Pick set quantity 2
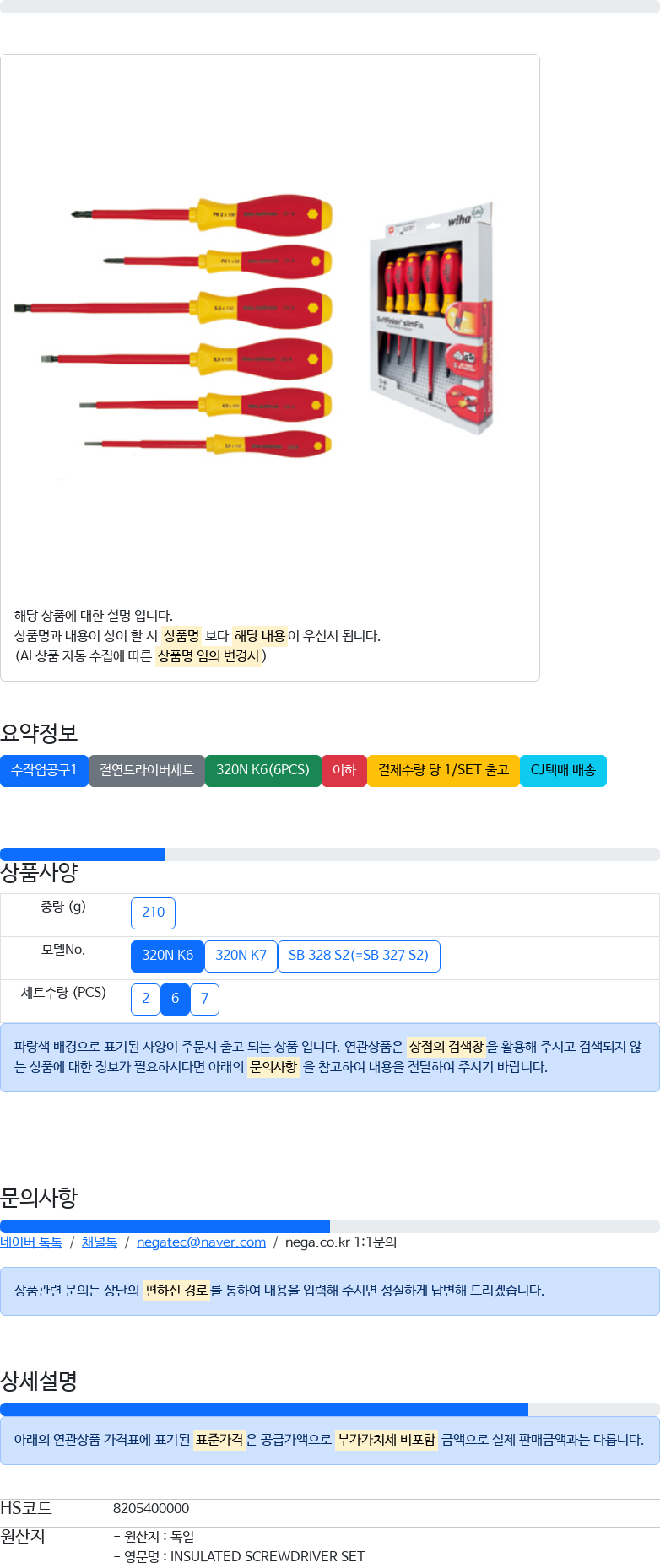This screenshot has width=660, height=1568. 145,999
